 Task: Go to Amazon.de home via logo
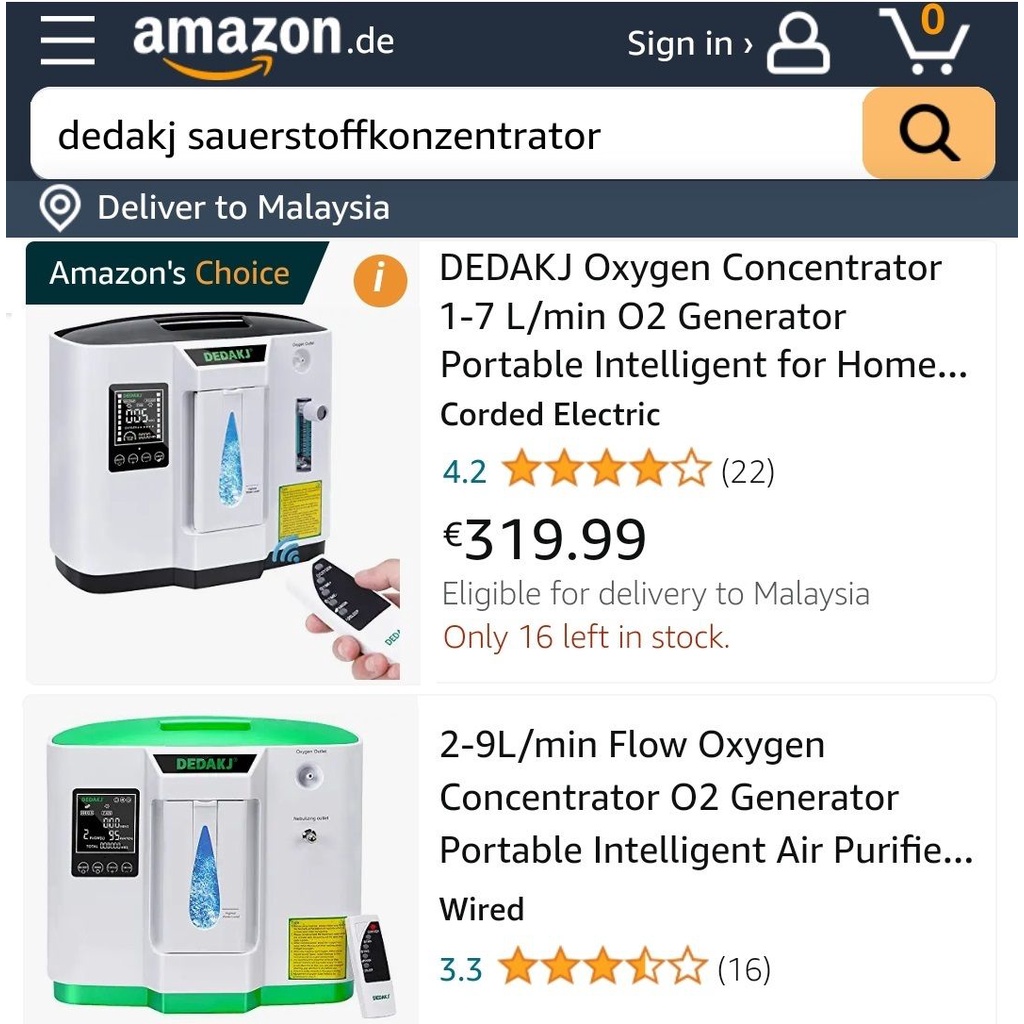(x=263, y=44)
